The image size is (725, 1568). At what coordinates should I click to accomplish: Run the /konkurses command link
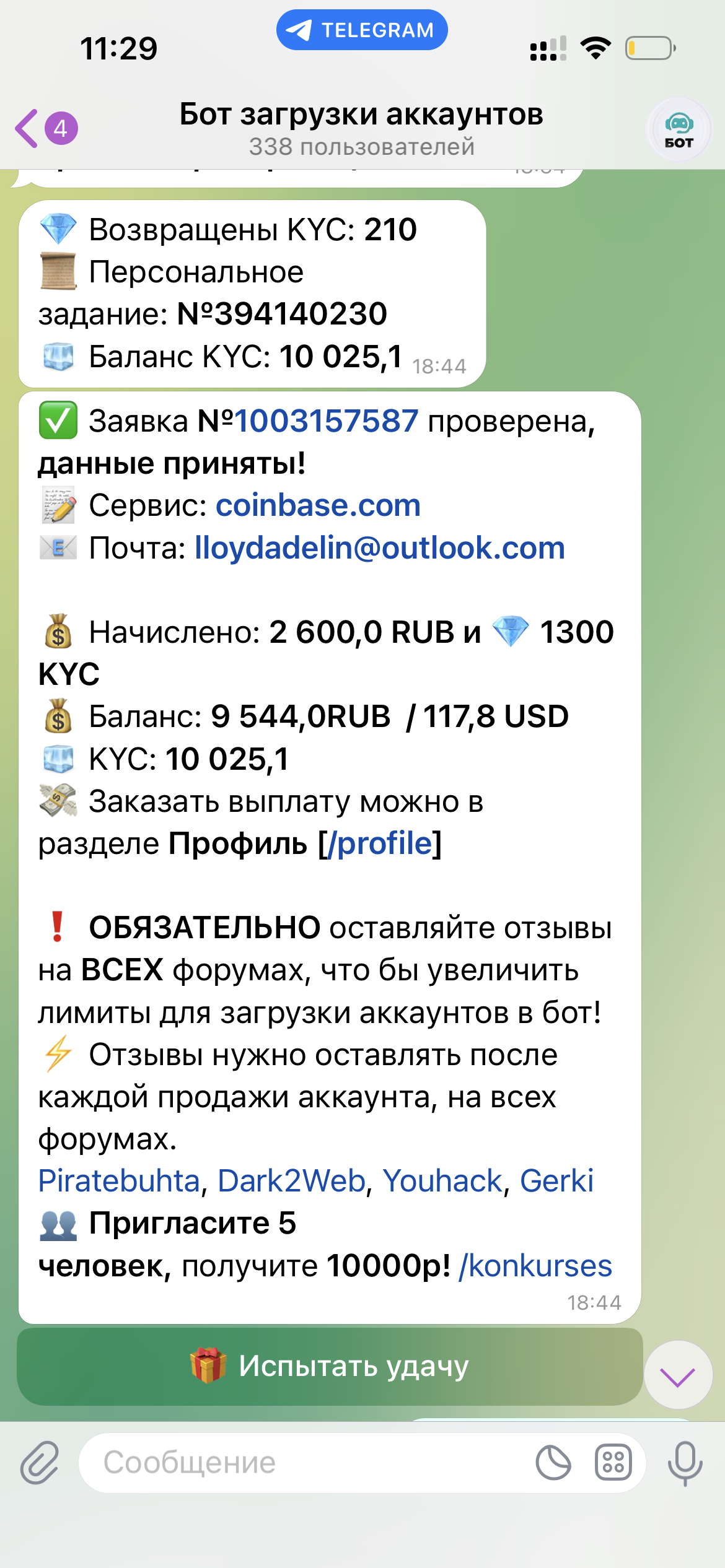coord(535,1266)
